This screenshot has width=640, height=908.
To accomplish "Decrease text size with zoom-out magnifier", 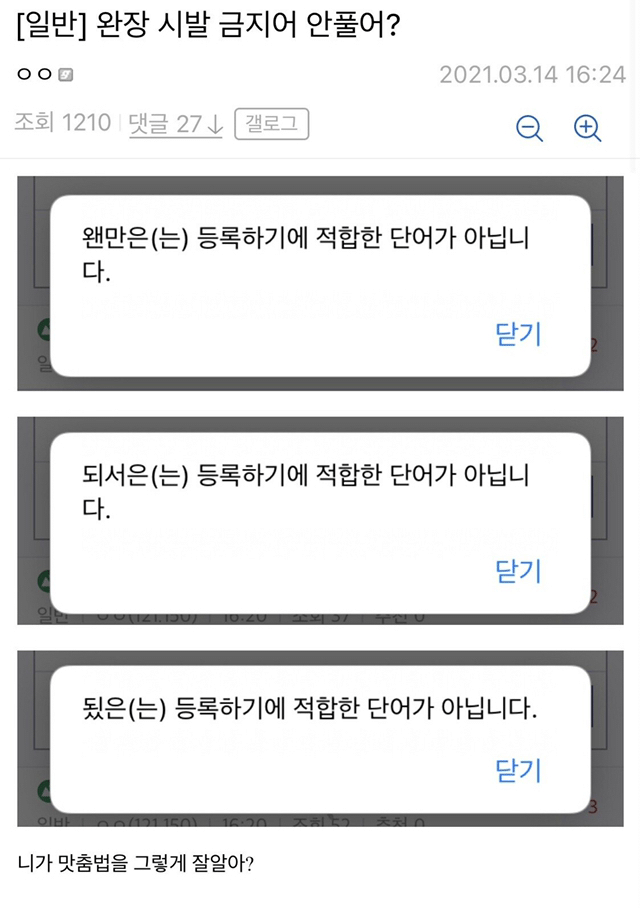I will pos(529,127).
